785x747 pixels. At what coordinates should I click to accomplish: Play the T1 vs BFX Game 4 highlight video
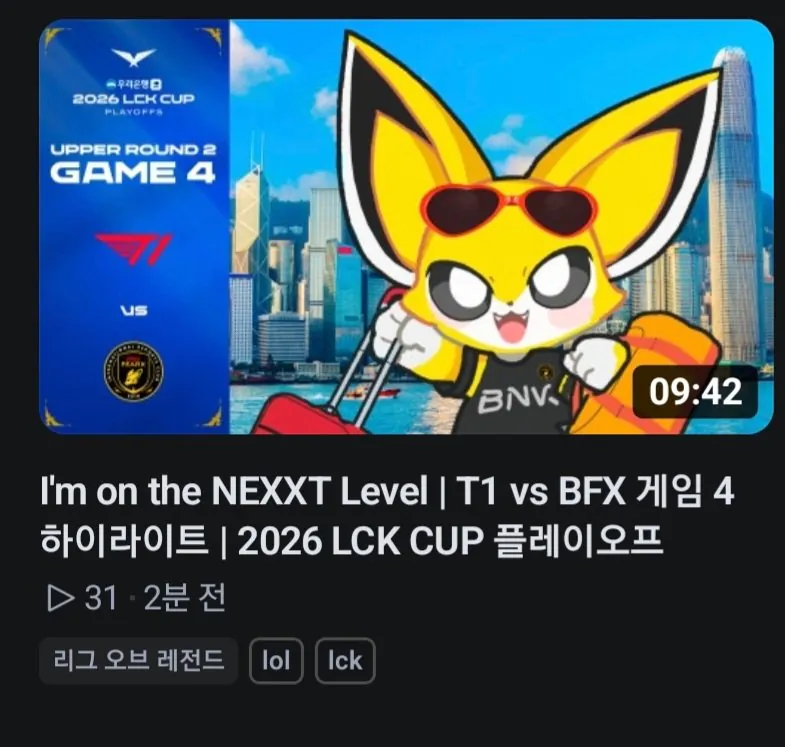tap(405, 227)
